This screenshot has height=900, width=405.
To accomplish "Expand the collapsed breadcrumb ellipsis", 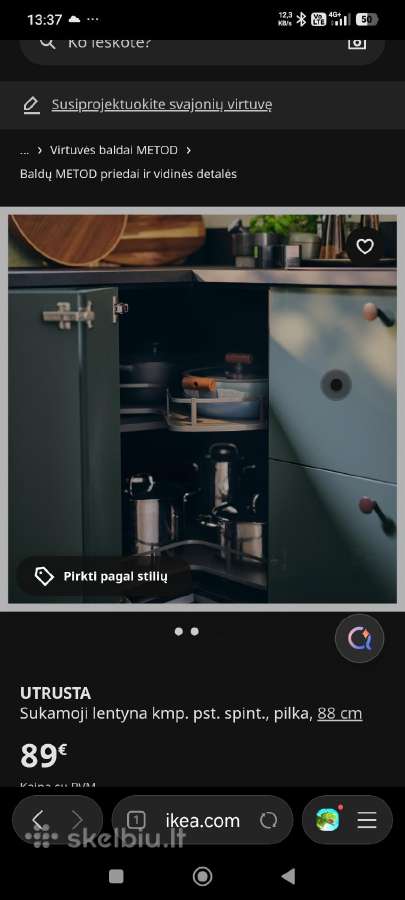I will click(24, 151).
